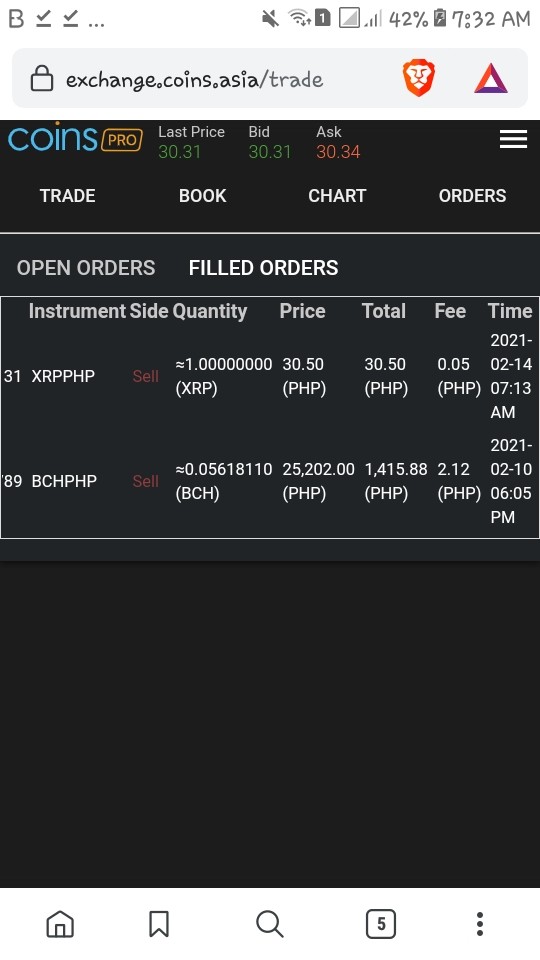Open the bookmark icon in bottom toolbar

pyautogui.click(x=159, y=924)
